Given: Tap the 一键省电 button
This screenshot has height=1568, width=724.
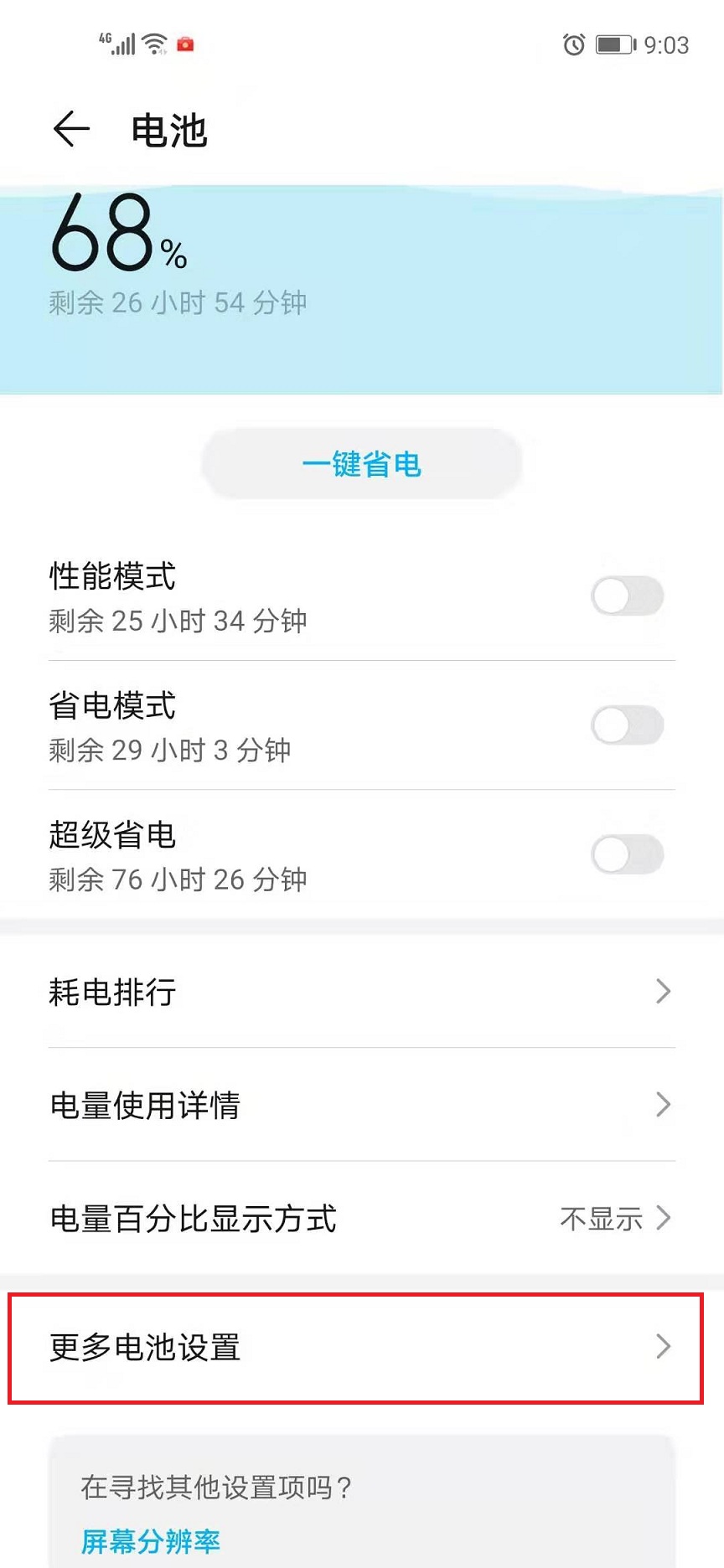Looking at the screenshot, I should coord(362,464).
